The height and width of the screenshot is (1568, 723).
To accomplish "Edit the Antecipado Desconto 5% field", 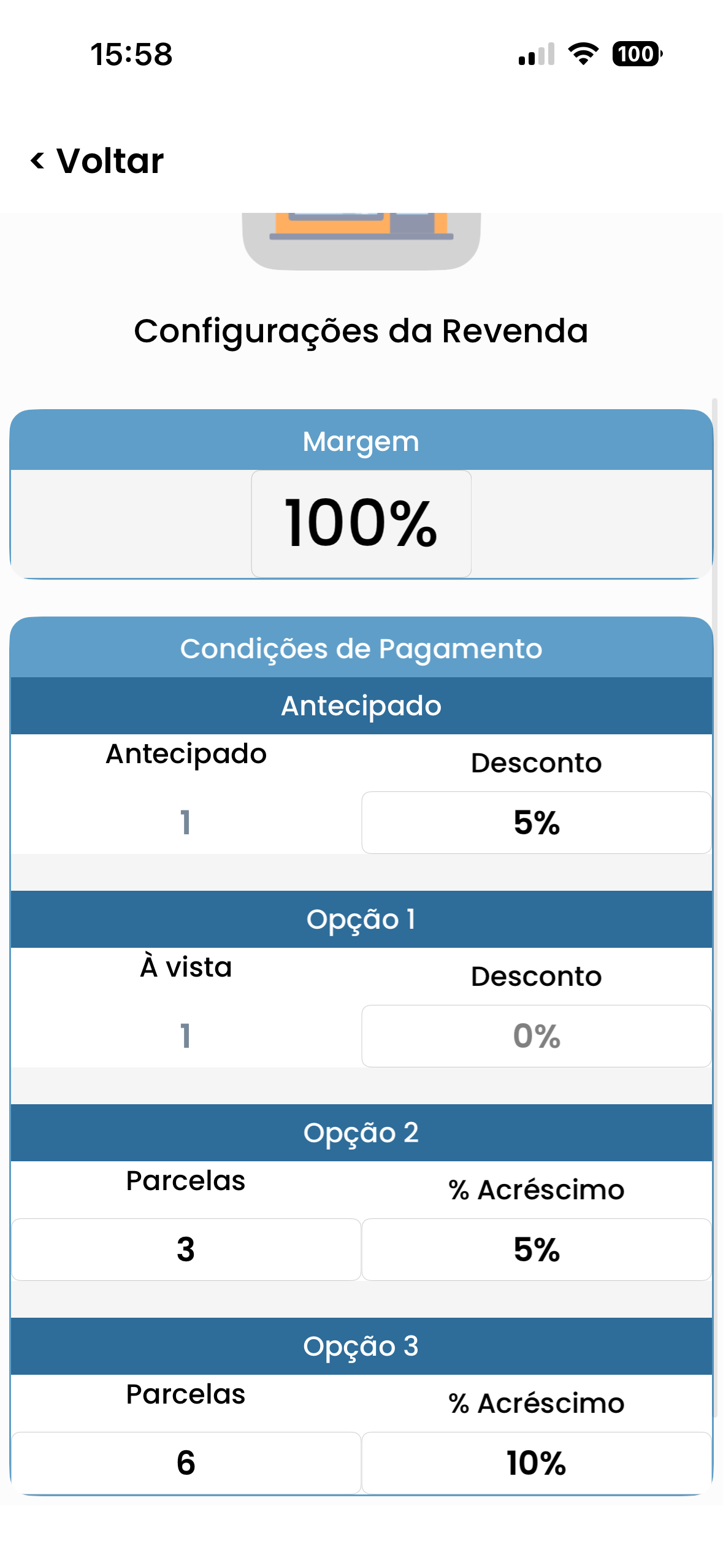I will point(536,822).
